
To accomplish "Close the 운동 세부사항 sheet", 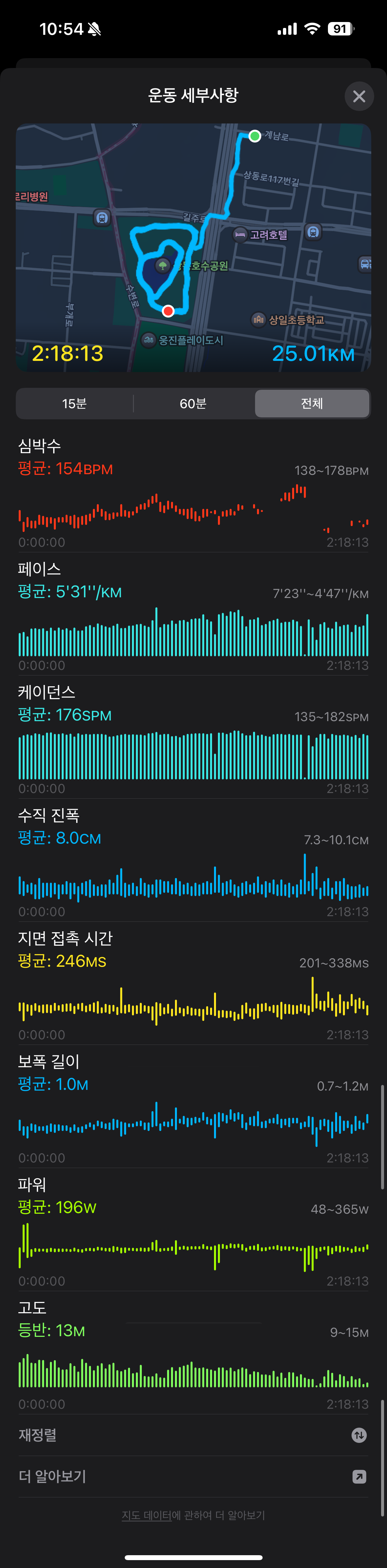I will pos(359,96).
